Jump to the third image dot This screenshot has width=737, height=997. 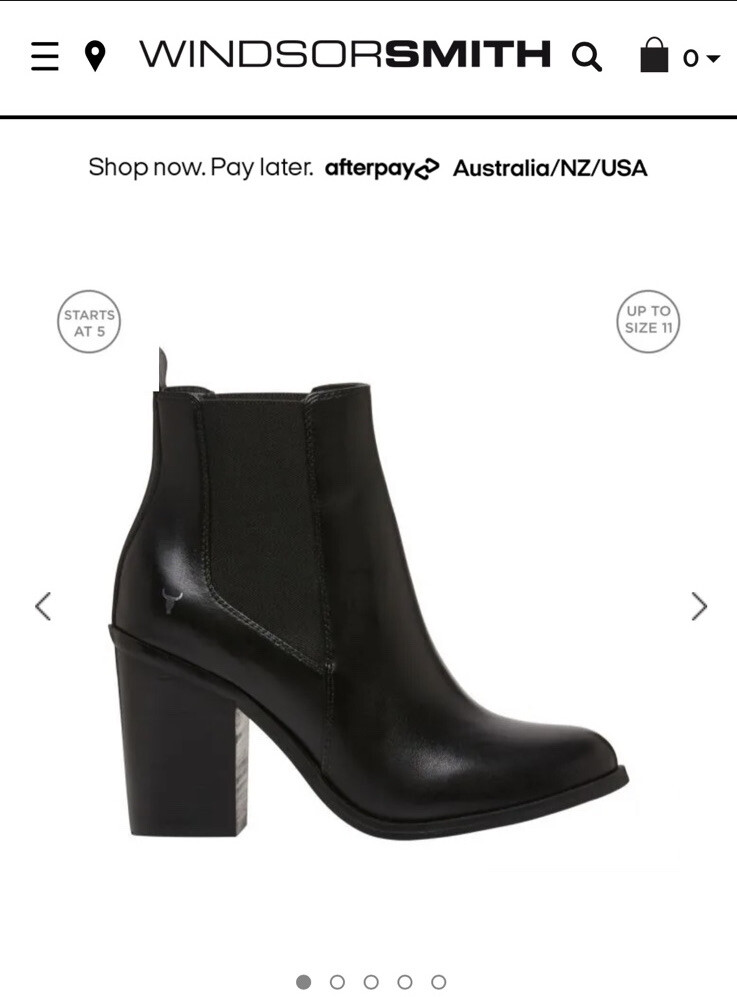pyautogui.click(x=371, y=982)
